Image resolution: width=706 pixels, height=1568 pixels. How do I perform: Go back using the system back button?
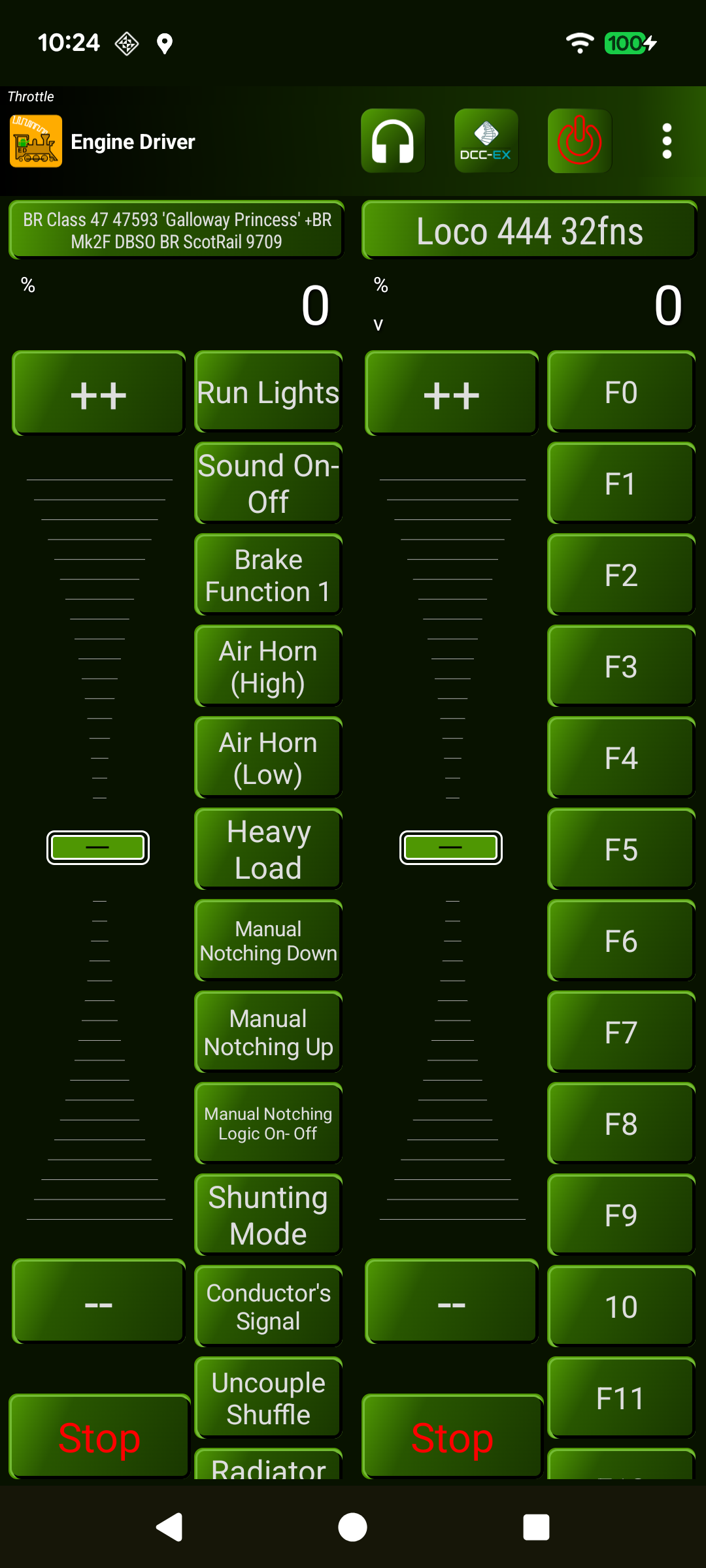click(x=169, y=1527)
